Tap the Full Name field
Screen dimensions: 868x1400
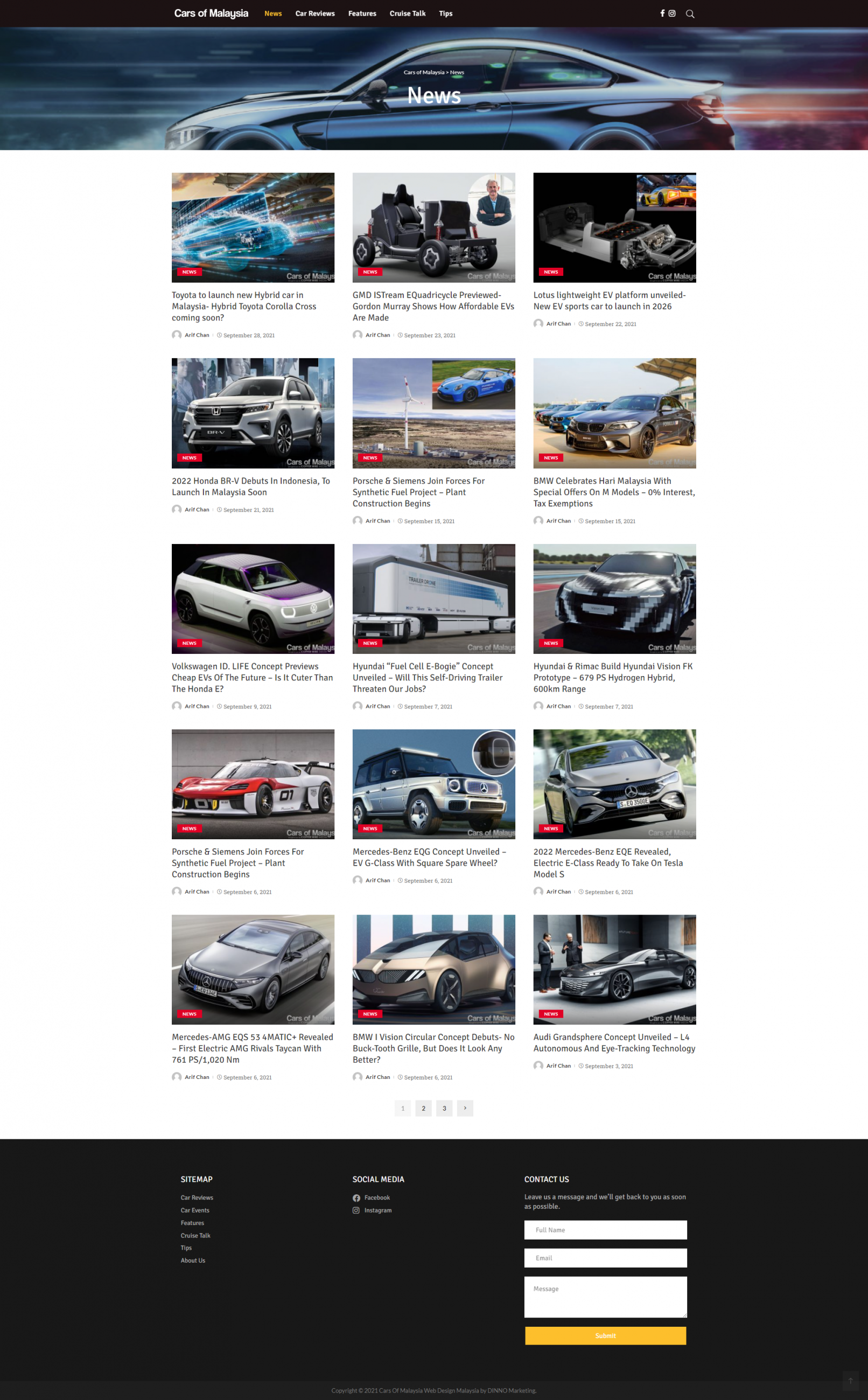605,1230
